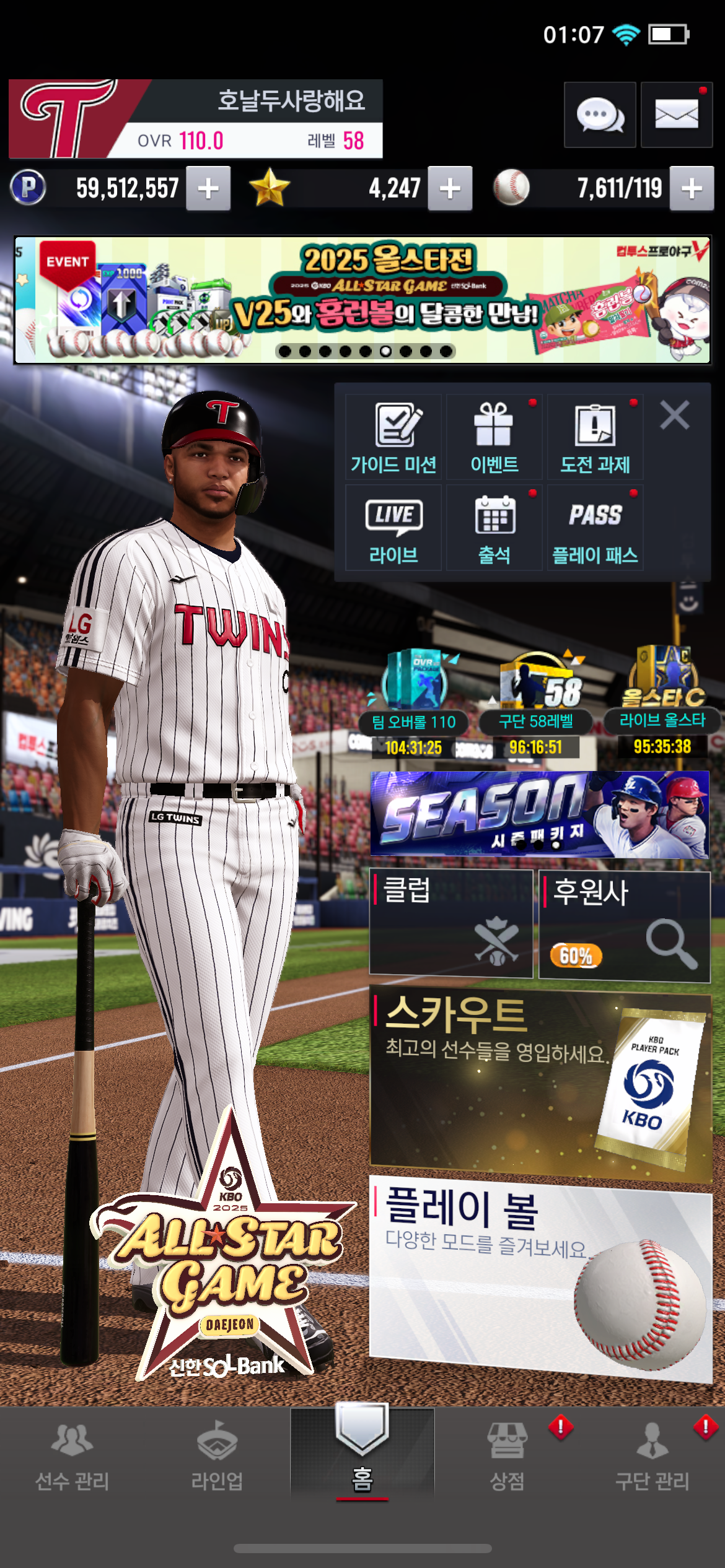This screenshot has width=725, height=1568.
Task: Open the 라이브 menu
Action: coord(393,528)
